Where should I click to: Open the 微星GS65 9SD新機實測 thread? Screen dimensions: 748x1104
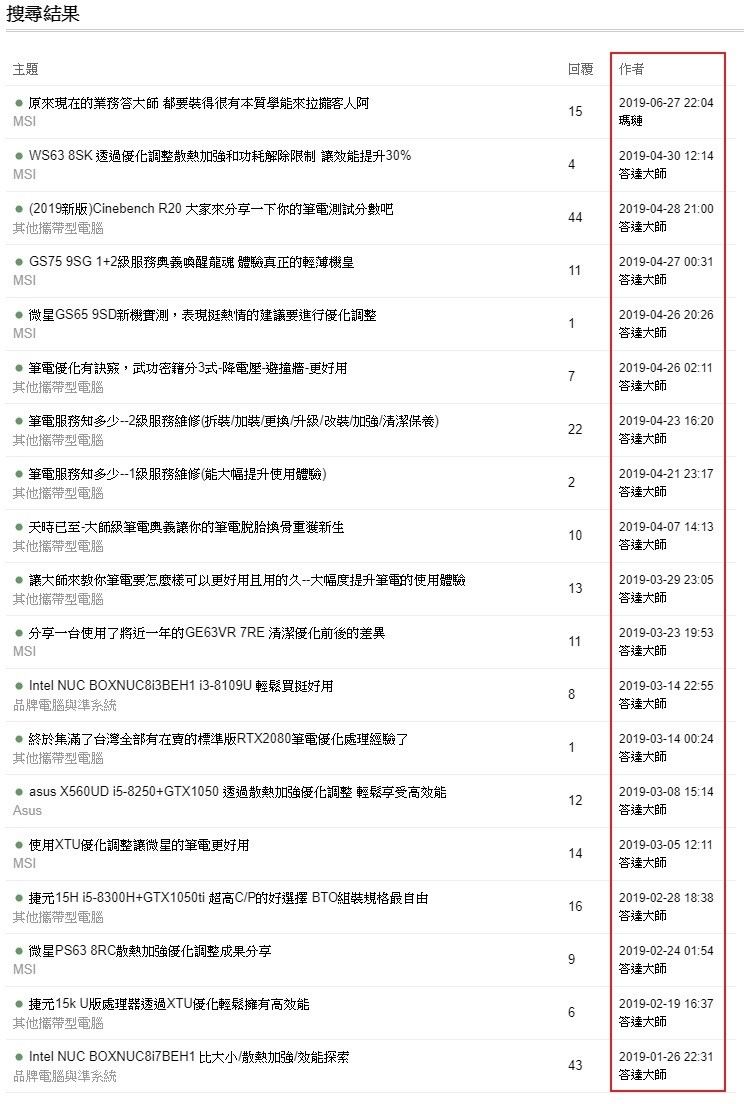click(202, 315)
